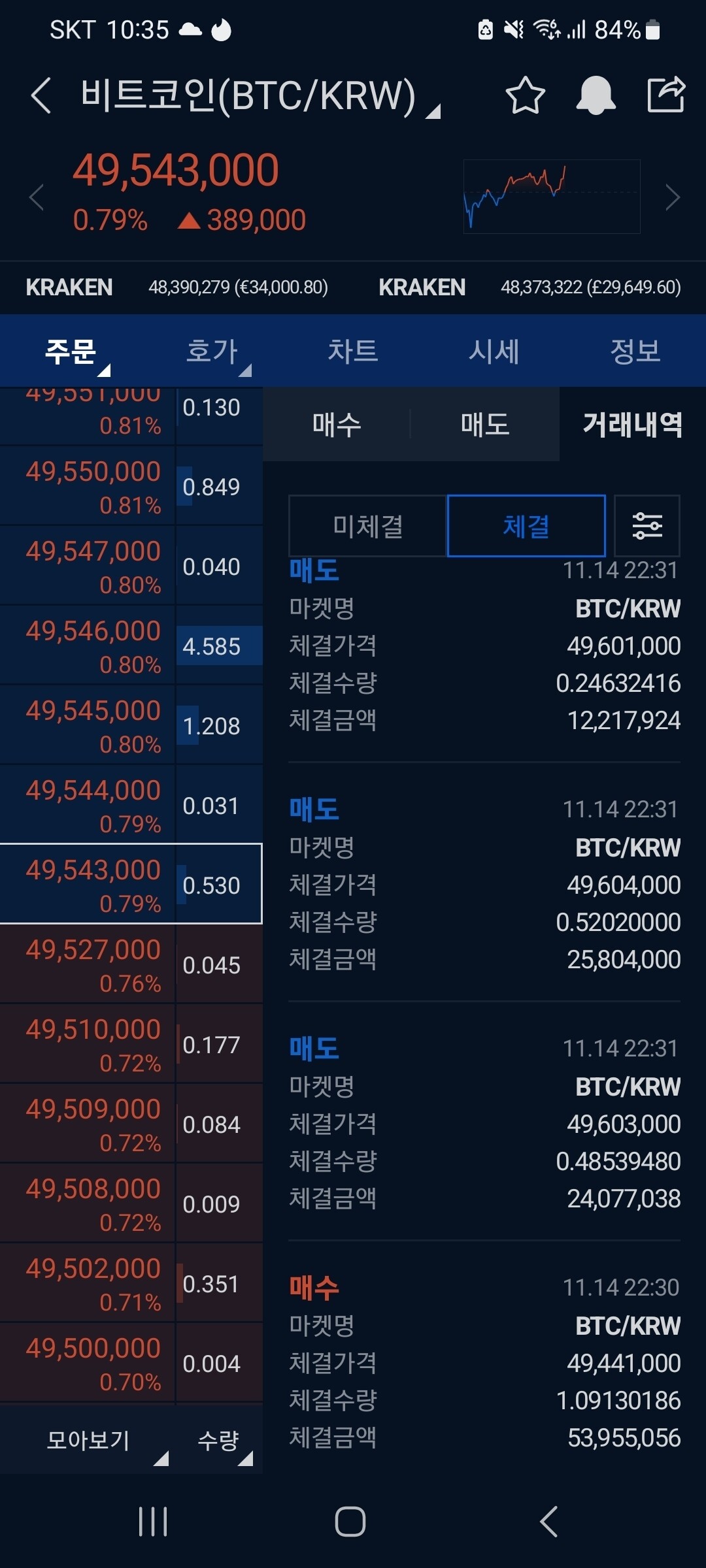Tap the highlighted 49,543,000 price row

pyautogui.click(x=131, y=883)
